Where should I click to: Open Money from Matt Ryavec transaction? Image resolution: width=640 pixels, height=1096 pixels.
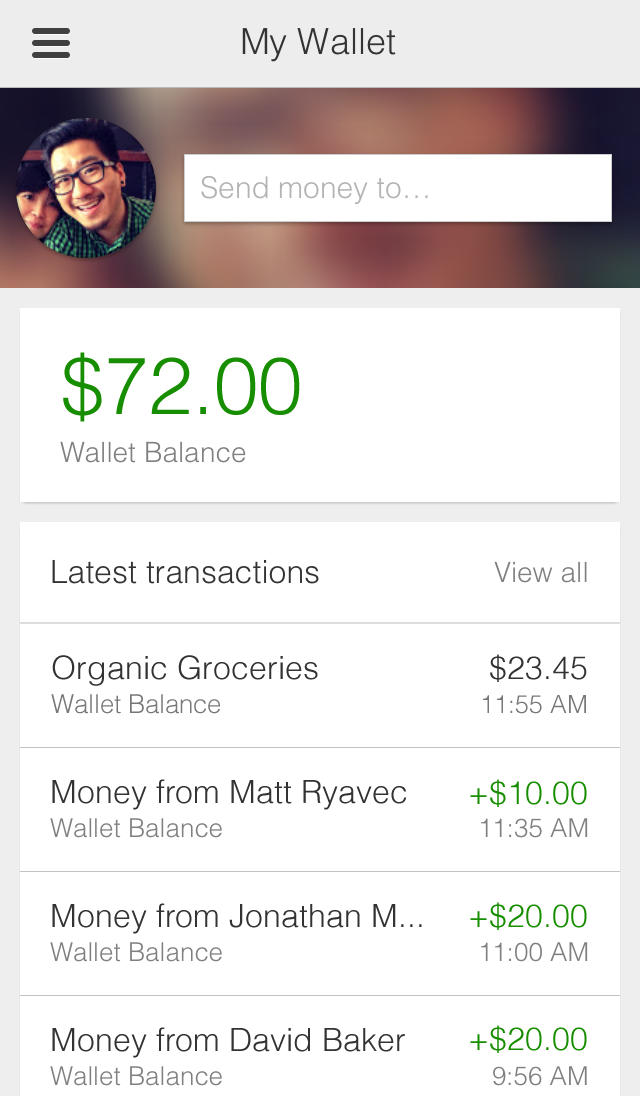click(x=319, y=809)
